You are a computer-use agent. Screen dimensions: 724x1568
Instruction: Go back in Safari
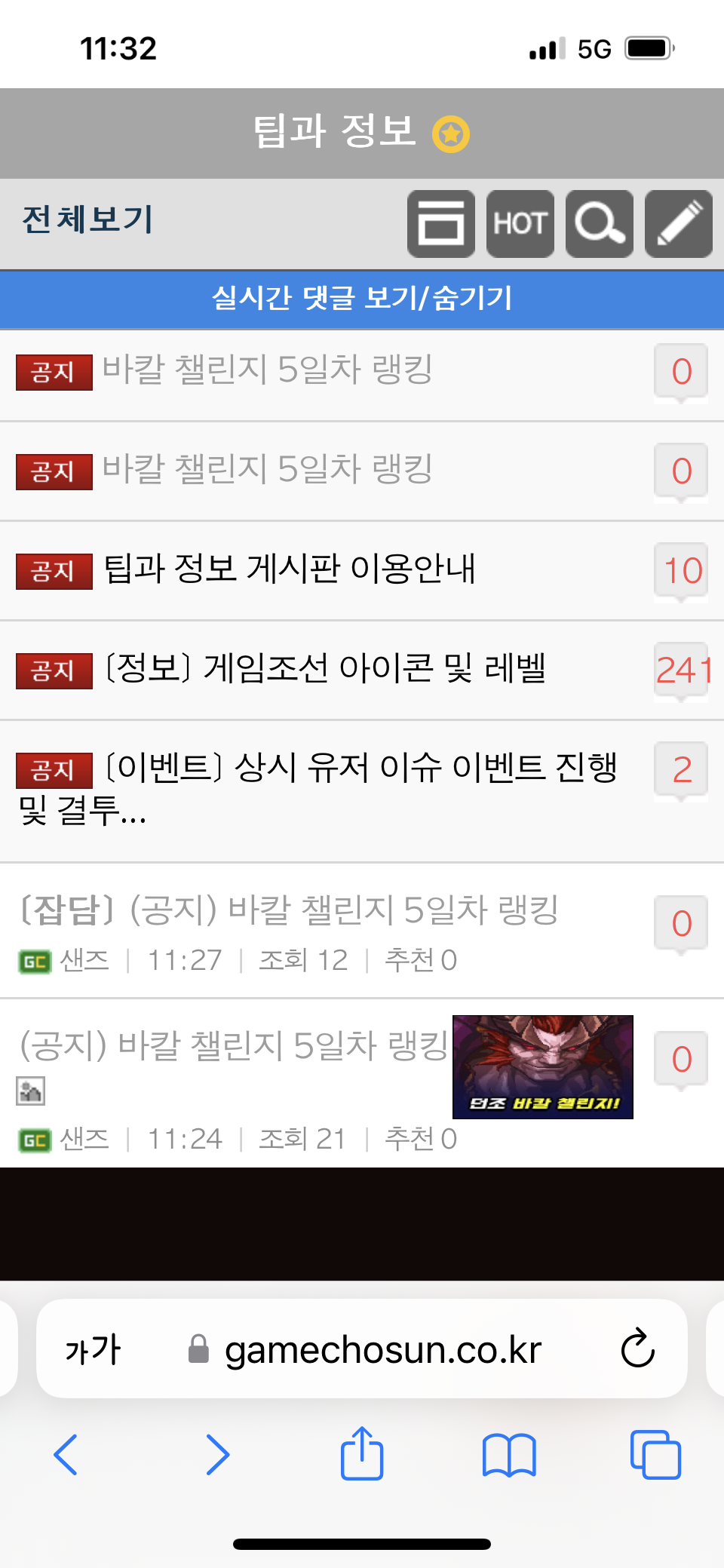pos(66,1455)
